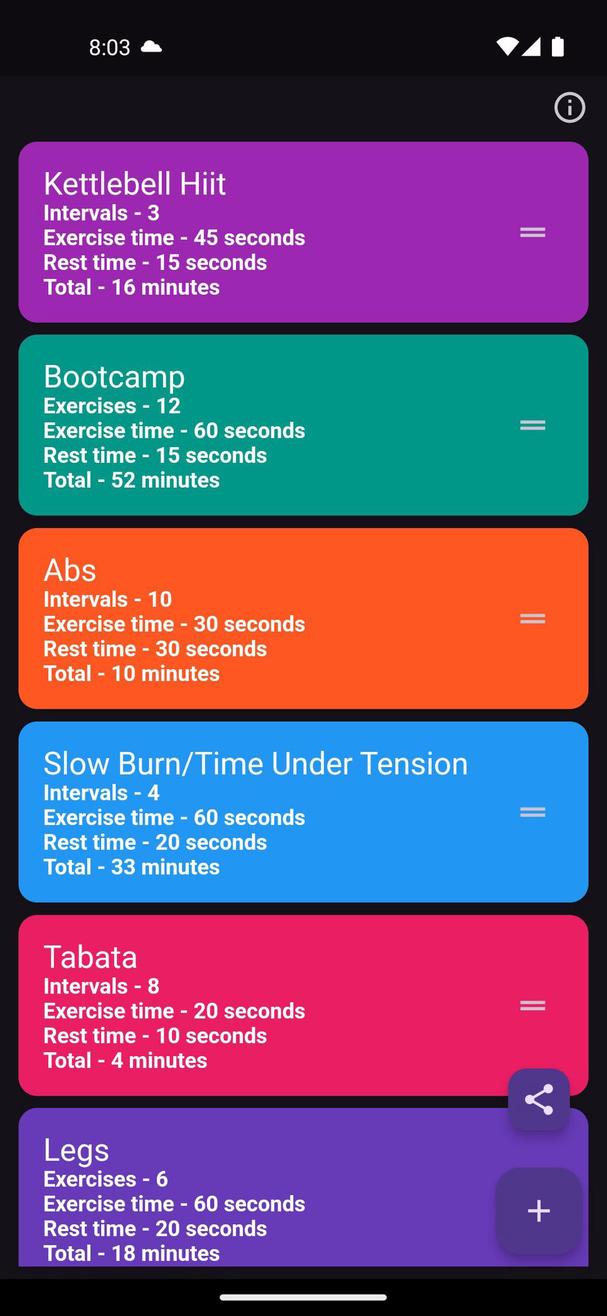Tap the reorder handle on Slow Burn
This screenshot has width=607, height=1316.
pos(532,812)
